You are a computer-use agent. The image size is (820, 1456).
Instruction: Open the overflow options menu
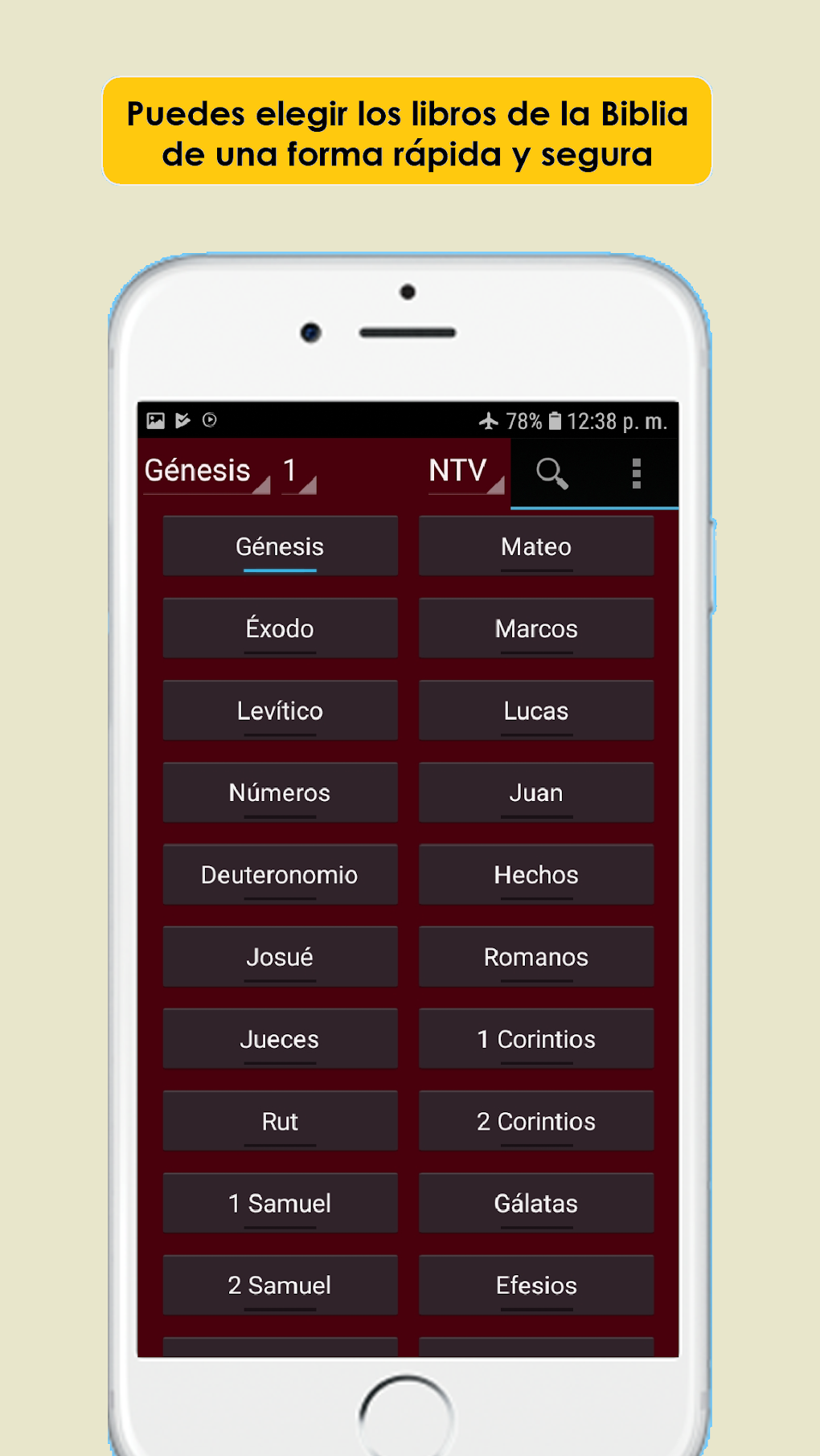(636, 473)
